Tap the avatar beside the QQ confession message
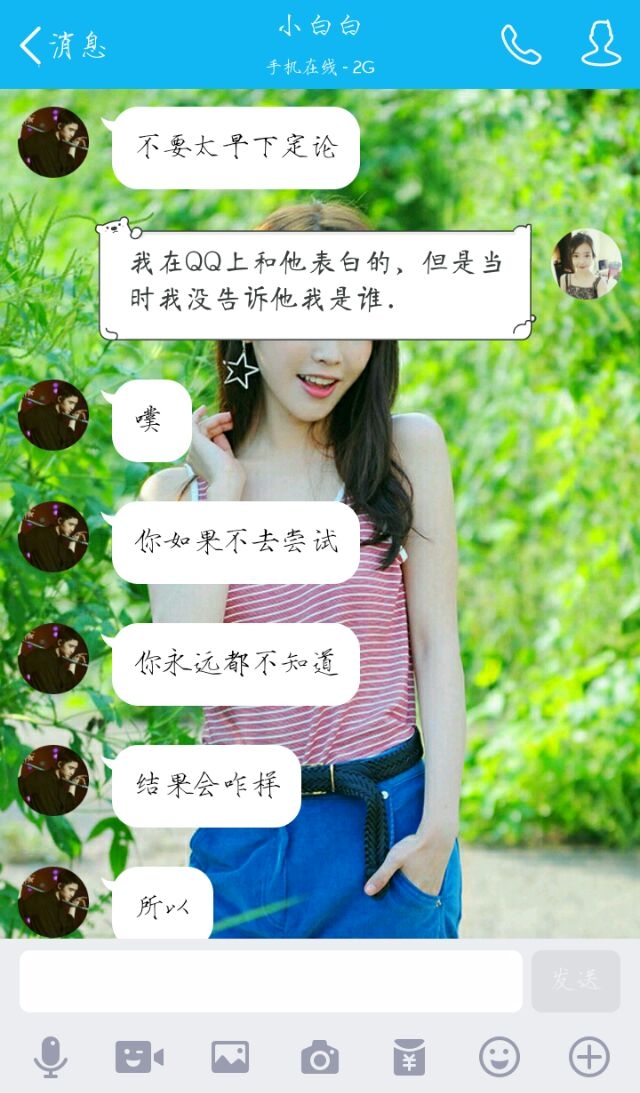The image size is (640, 1093). click(586, 264)
